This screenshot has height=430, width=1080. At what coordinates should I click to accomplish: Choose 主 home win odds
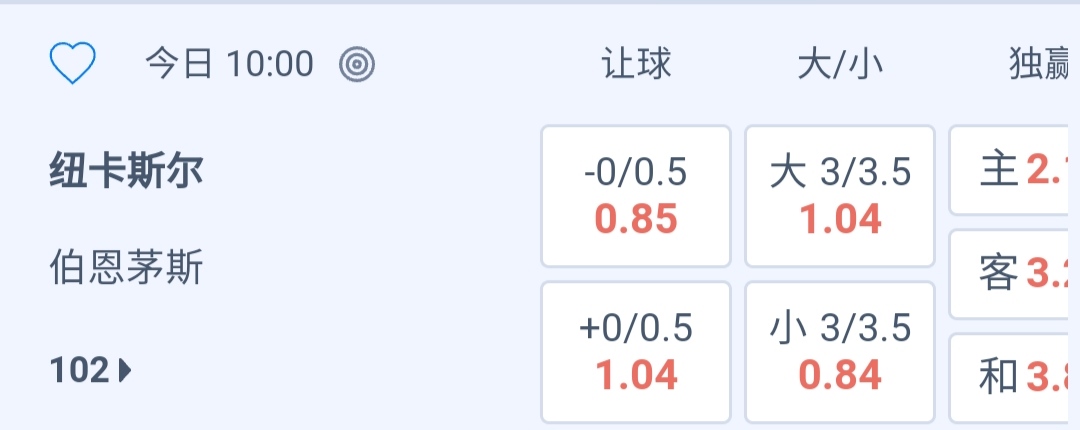pyautogui.click(x=1015, y=171)
